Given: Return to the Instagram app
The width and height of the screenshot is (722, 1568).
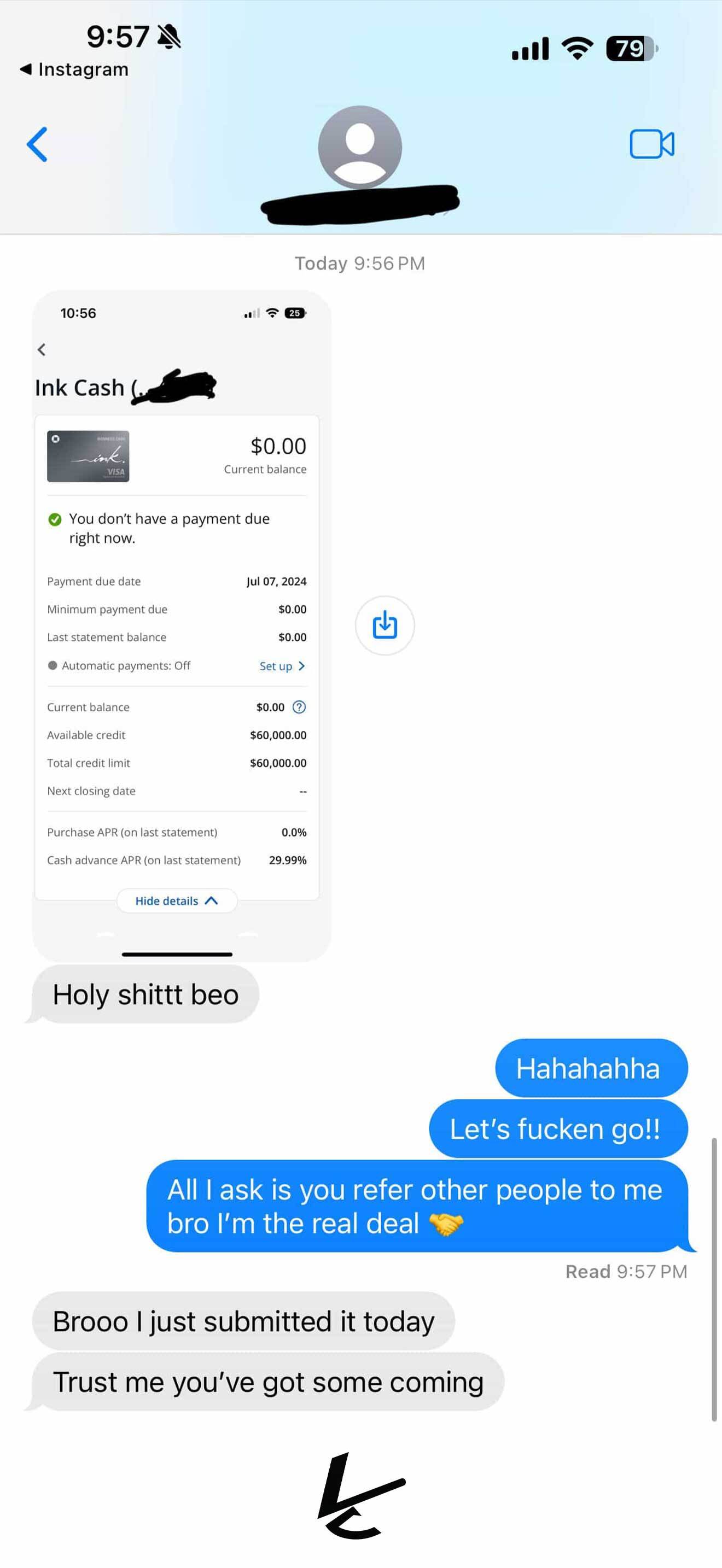Looking at the screenshot, I should click(x=74, y=69).
